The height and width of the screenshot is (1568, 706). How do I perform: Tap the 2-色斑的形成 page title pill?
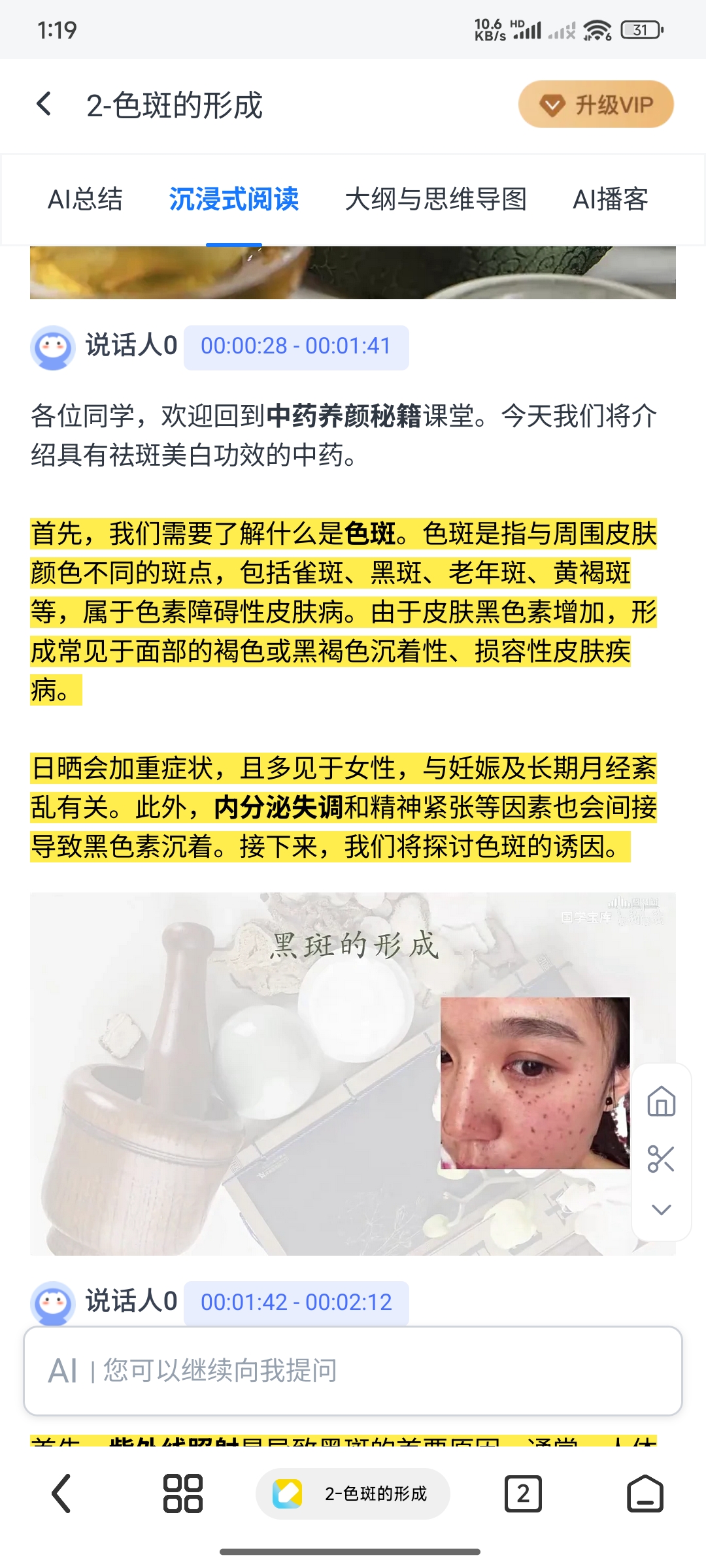click(353, 1494)
